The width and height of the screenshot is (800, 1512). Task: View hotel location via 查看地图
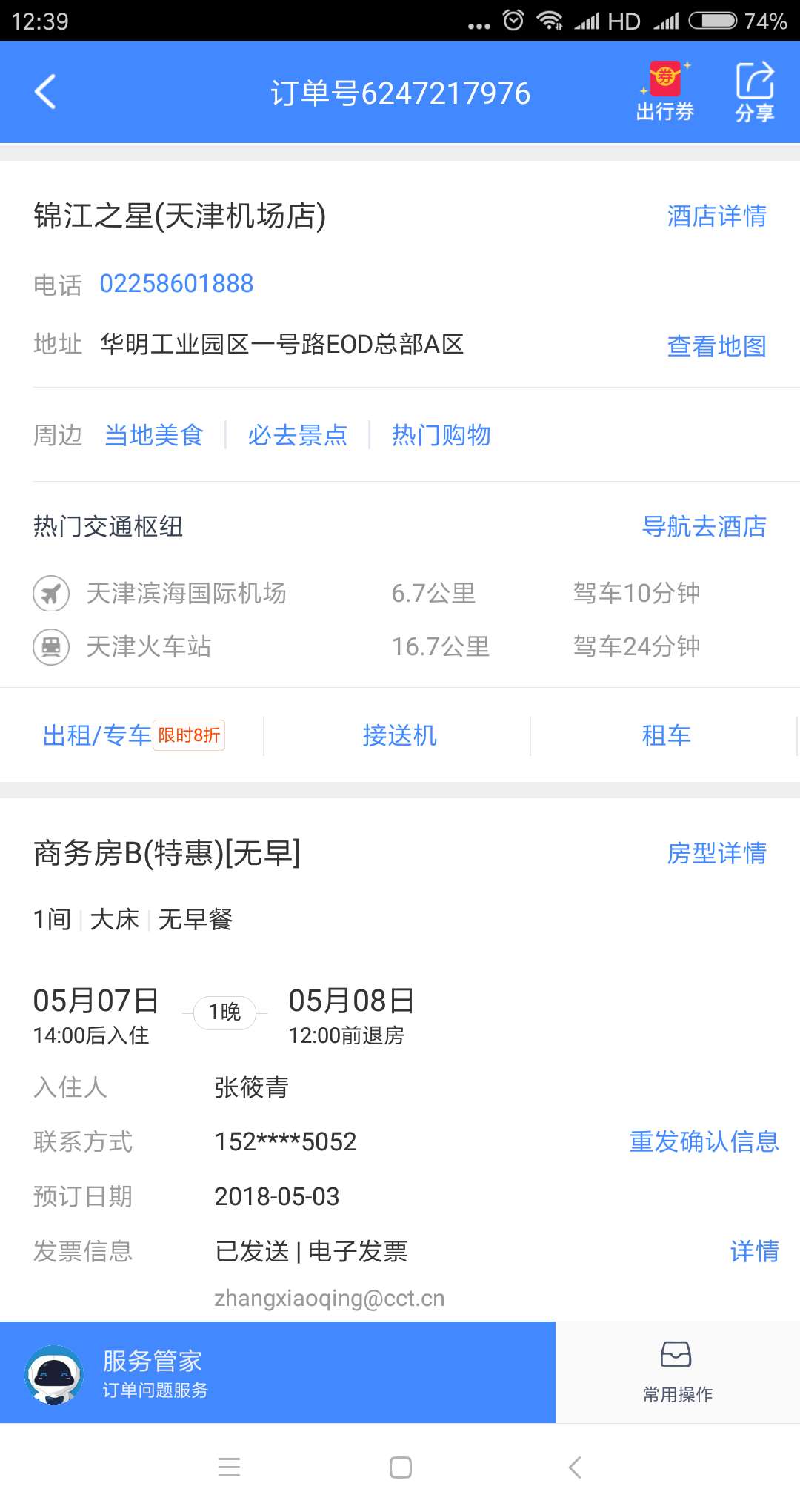(716, 346)
